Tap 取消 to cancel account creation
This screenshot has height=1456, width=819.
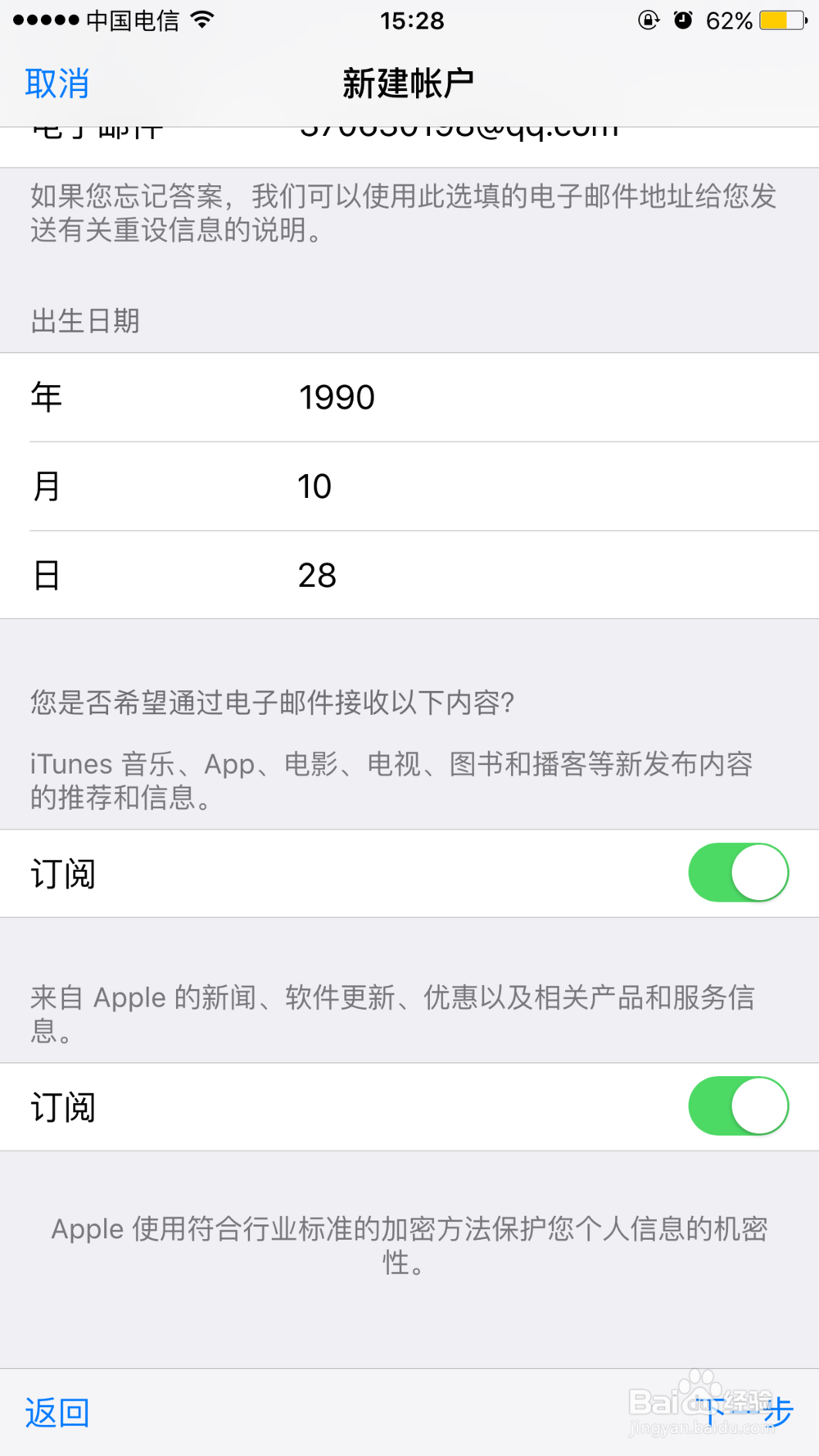[56, 83]
